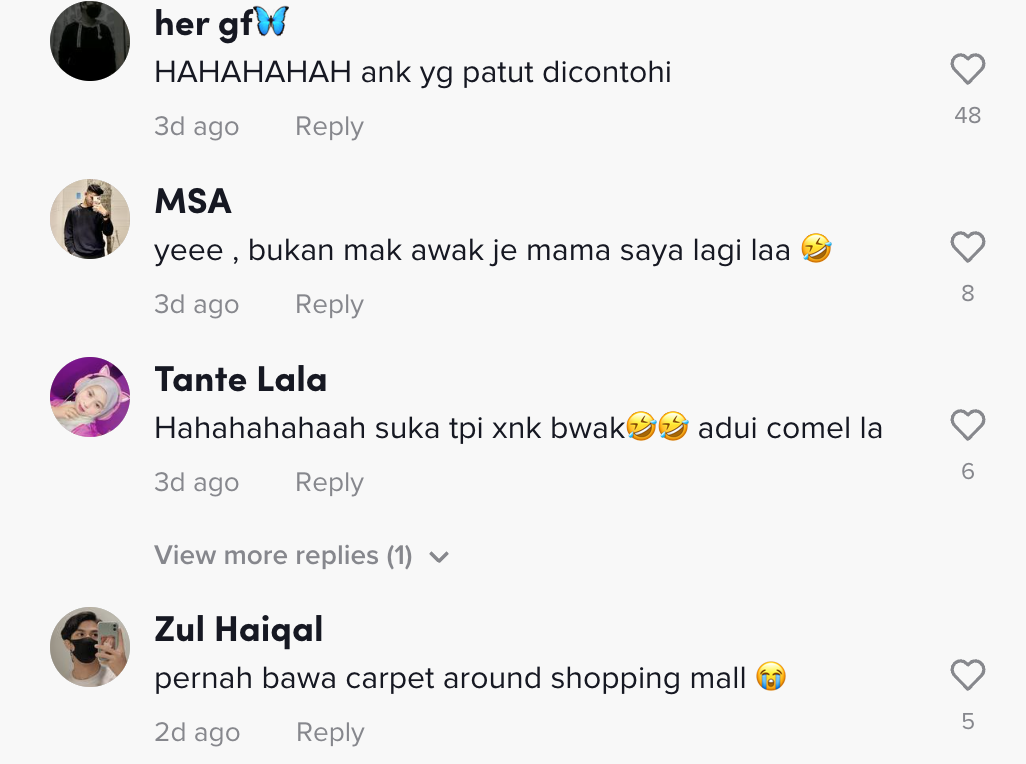Visit the profile via username MSA
The height and width of the screenshot is (764, 1026).
tap(193, 202)
